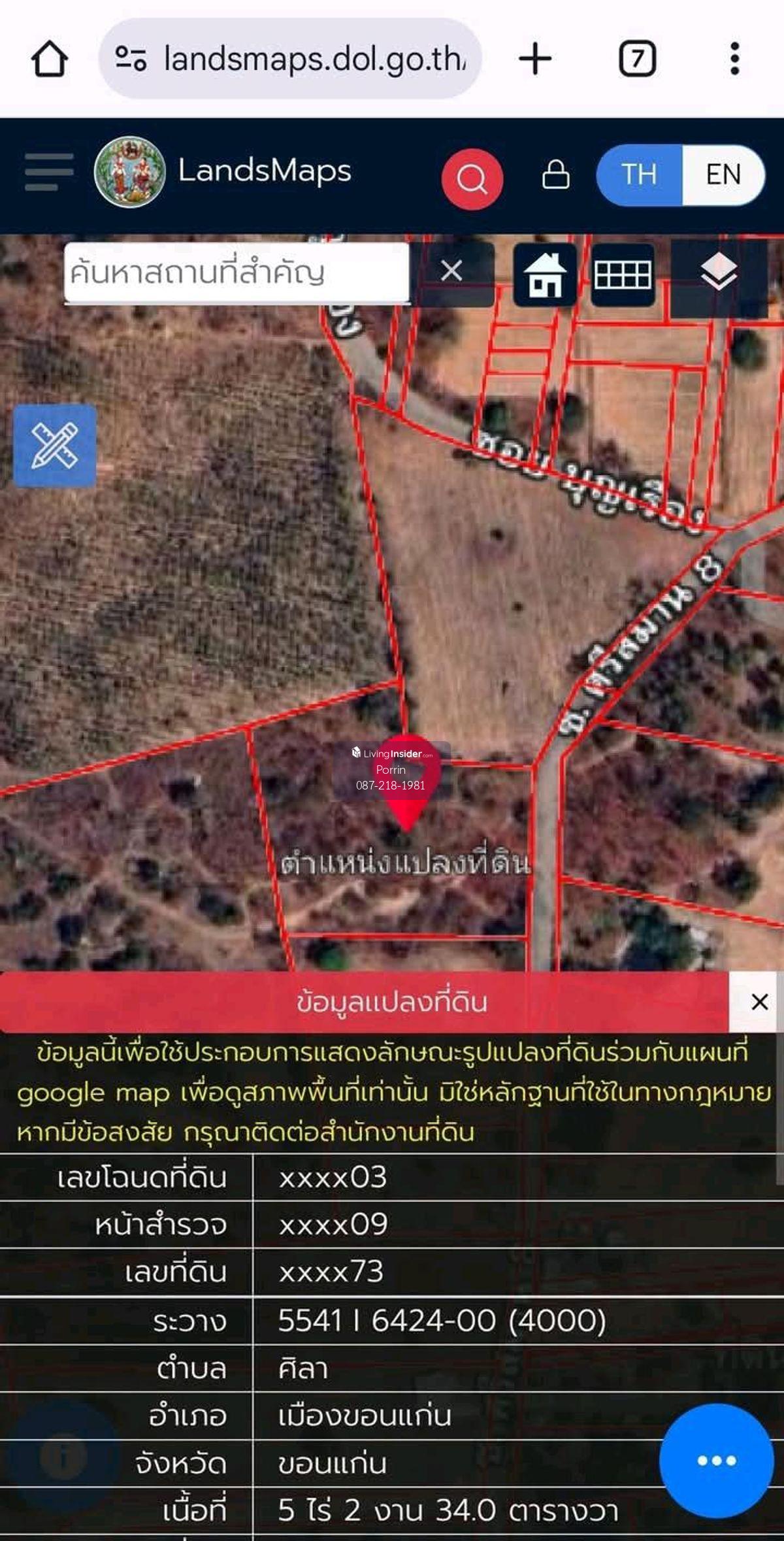Switch language to EN
The height and width of the screenshot is (1541, 784).
pos(723,174)
